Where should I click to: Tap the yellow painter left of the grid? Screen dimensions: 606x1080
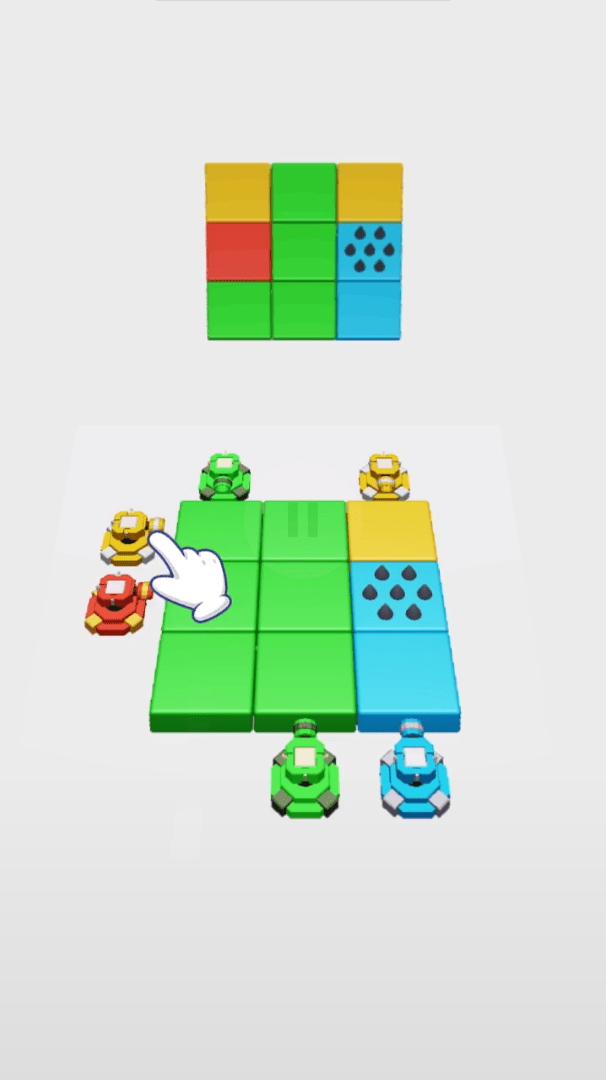point(128,536)
